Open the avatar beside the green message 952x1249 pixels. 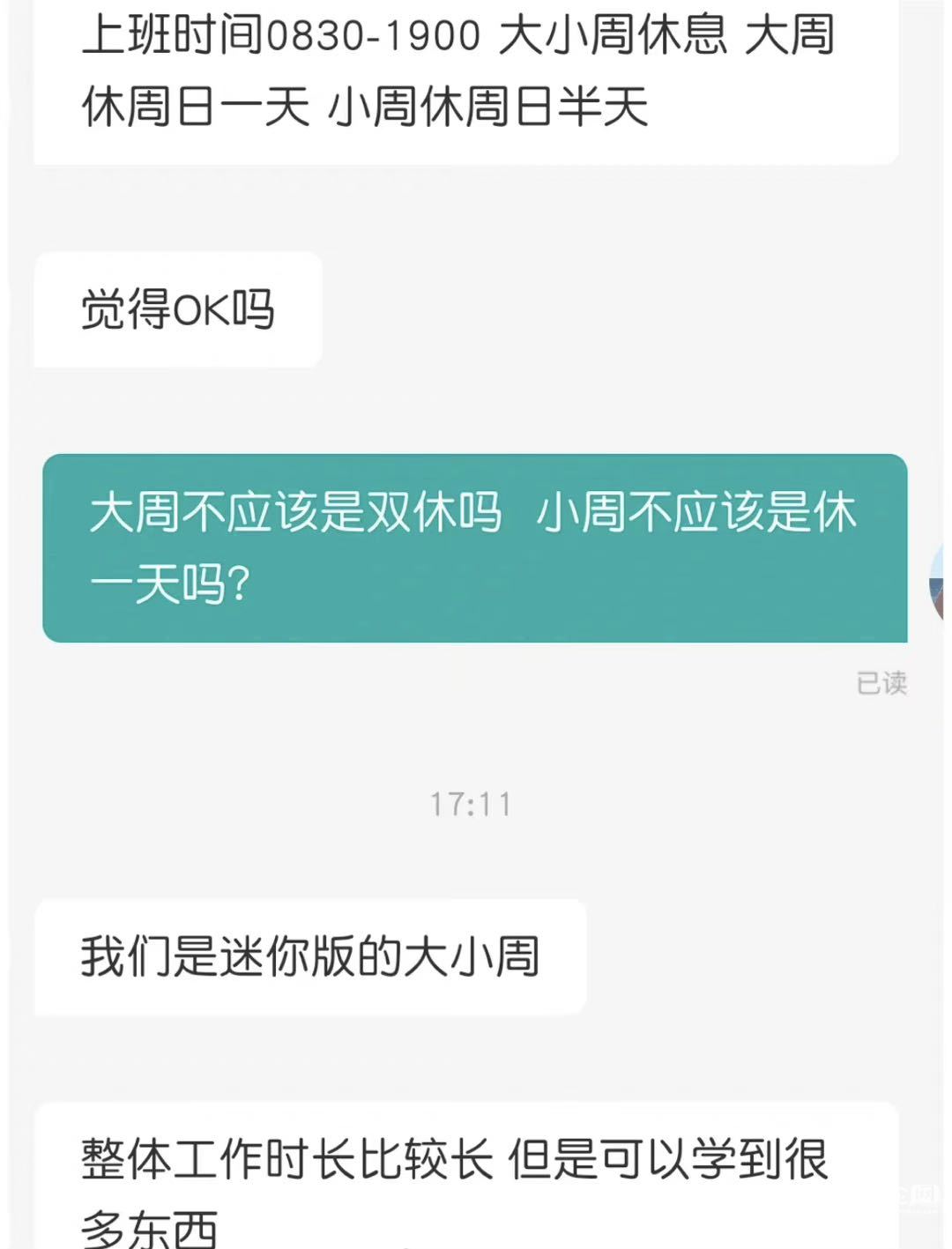point(940,584)
